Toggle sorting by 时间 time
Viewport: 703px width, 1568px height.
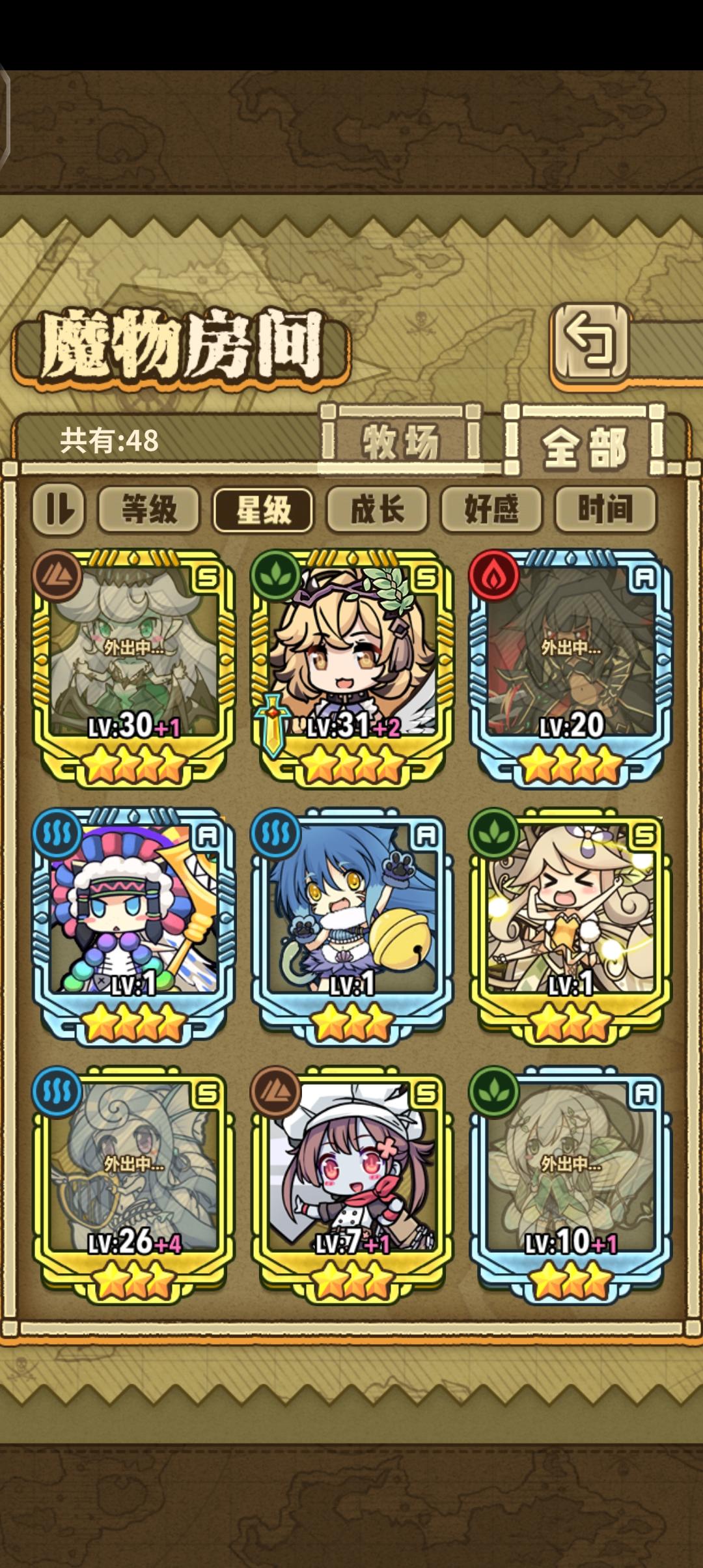(605, 511)
